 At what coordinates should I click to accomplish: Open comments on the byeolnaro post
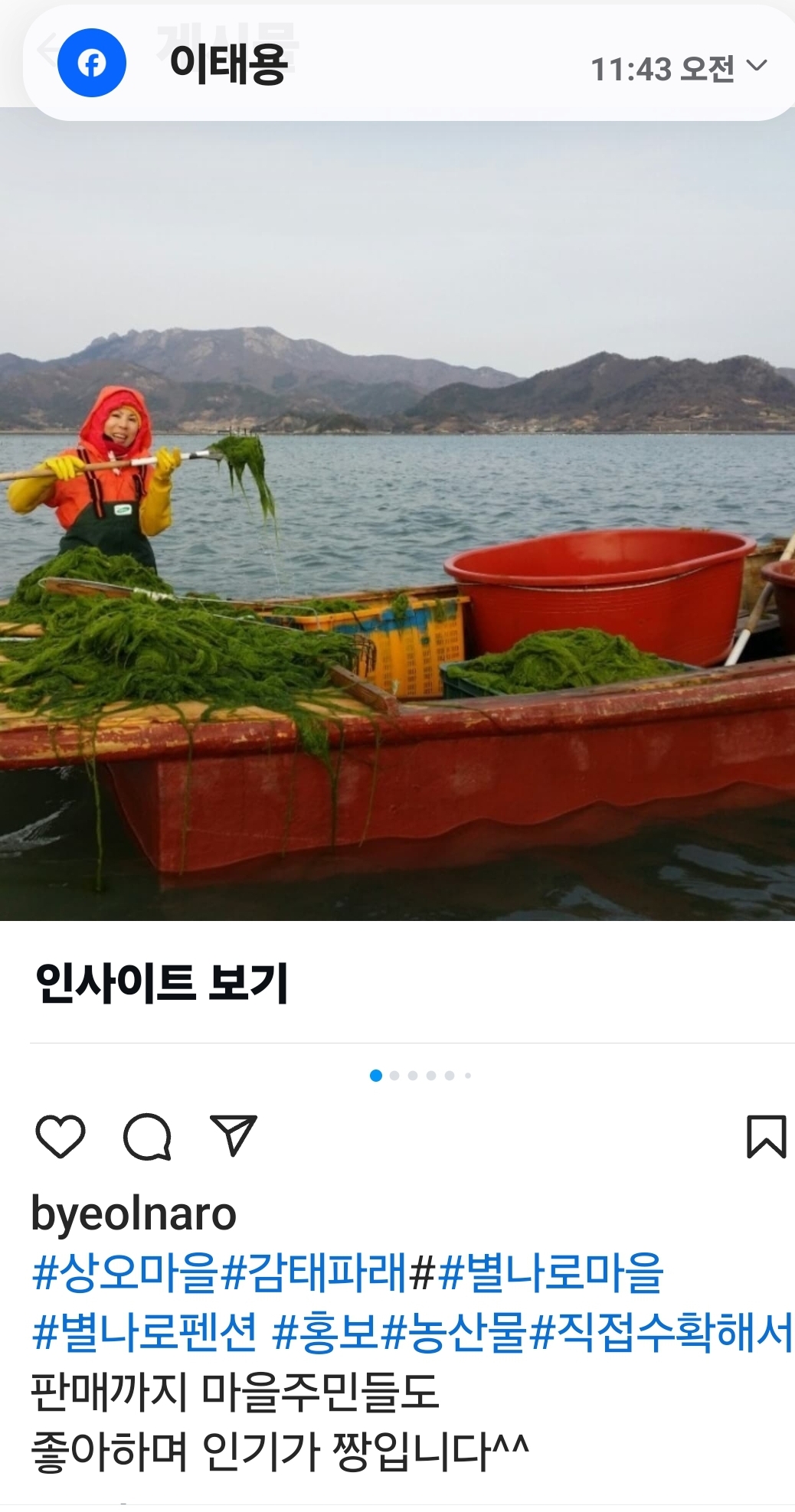click(147, 1137)
